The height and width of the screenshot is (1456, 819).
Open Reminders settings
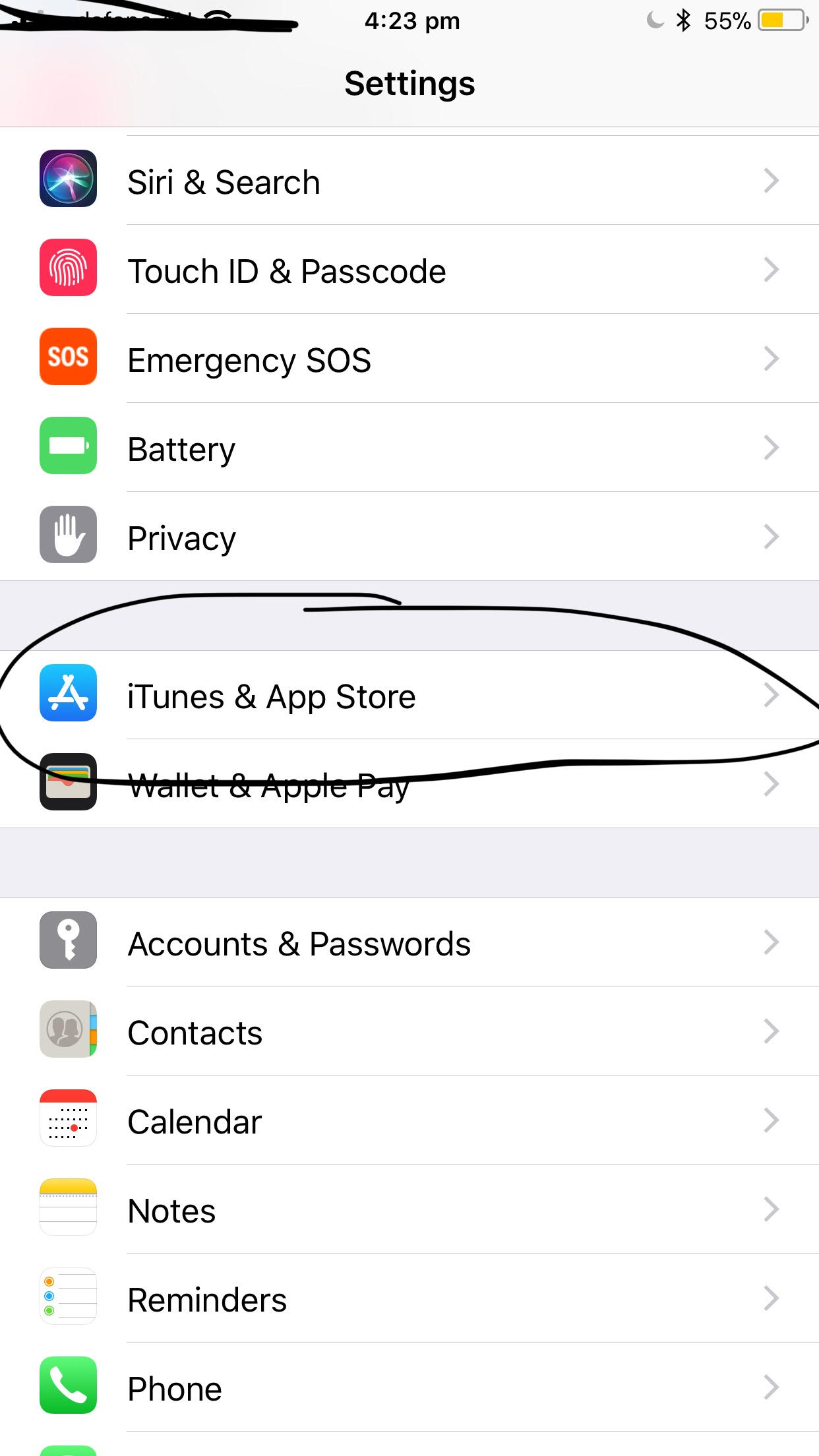pyautogui.click(x=409, y=1299)
